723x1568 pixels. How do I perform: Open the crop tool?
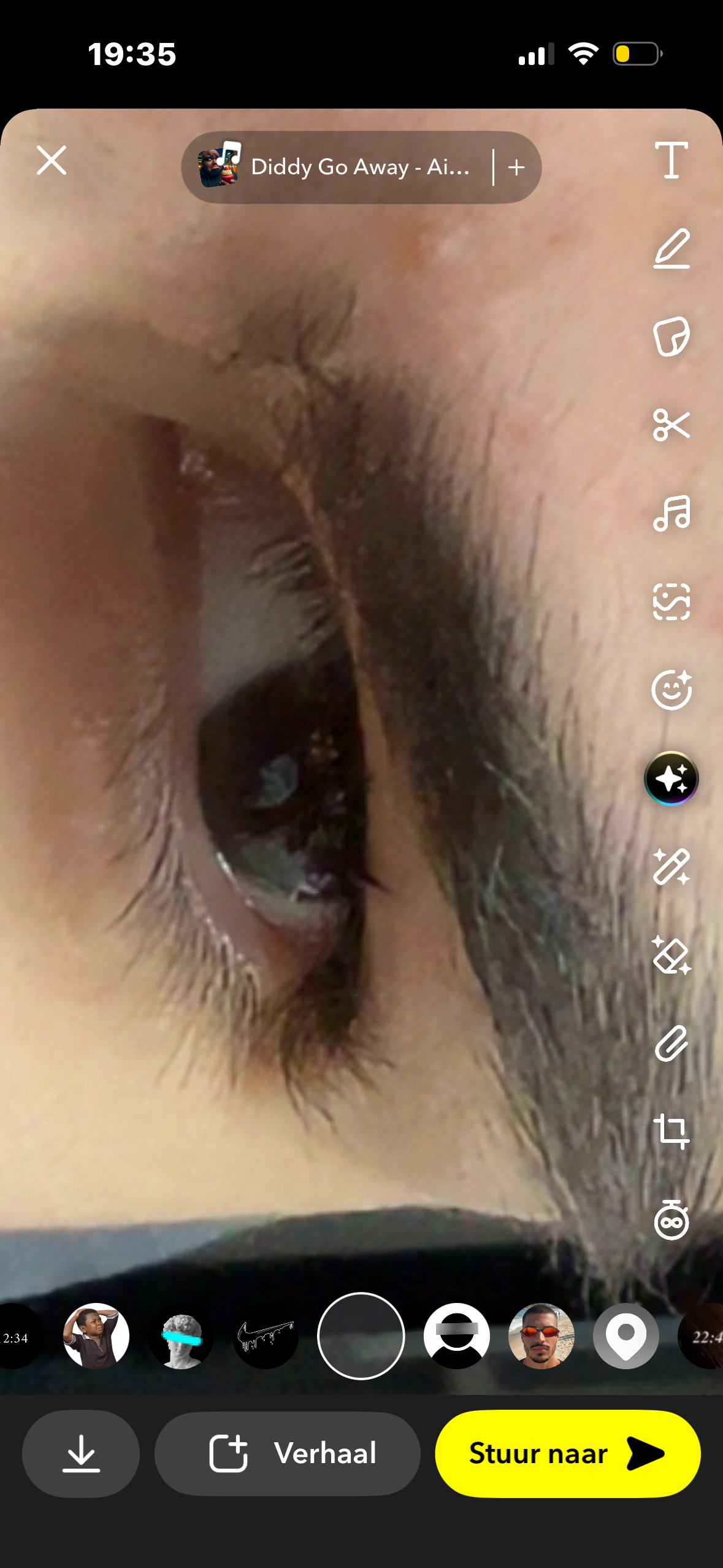[x=671, y=1131]
